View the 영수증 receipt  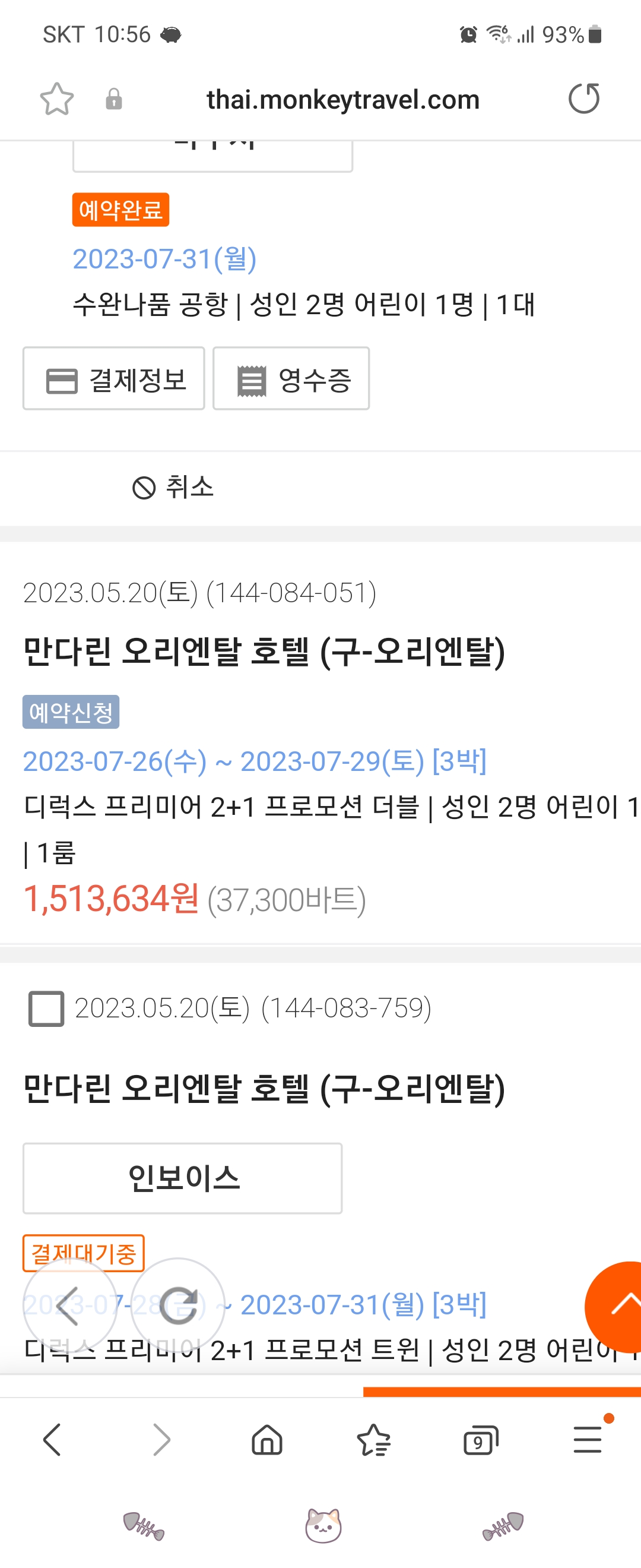[291, 378]
